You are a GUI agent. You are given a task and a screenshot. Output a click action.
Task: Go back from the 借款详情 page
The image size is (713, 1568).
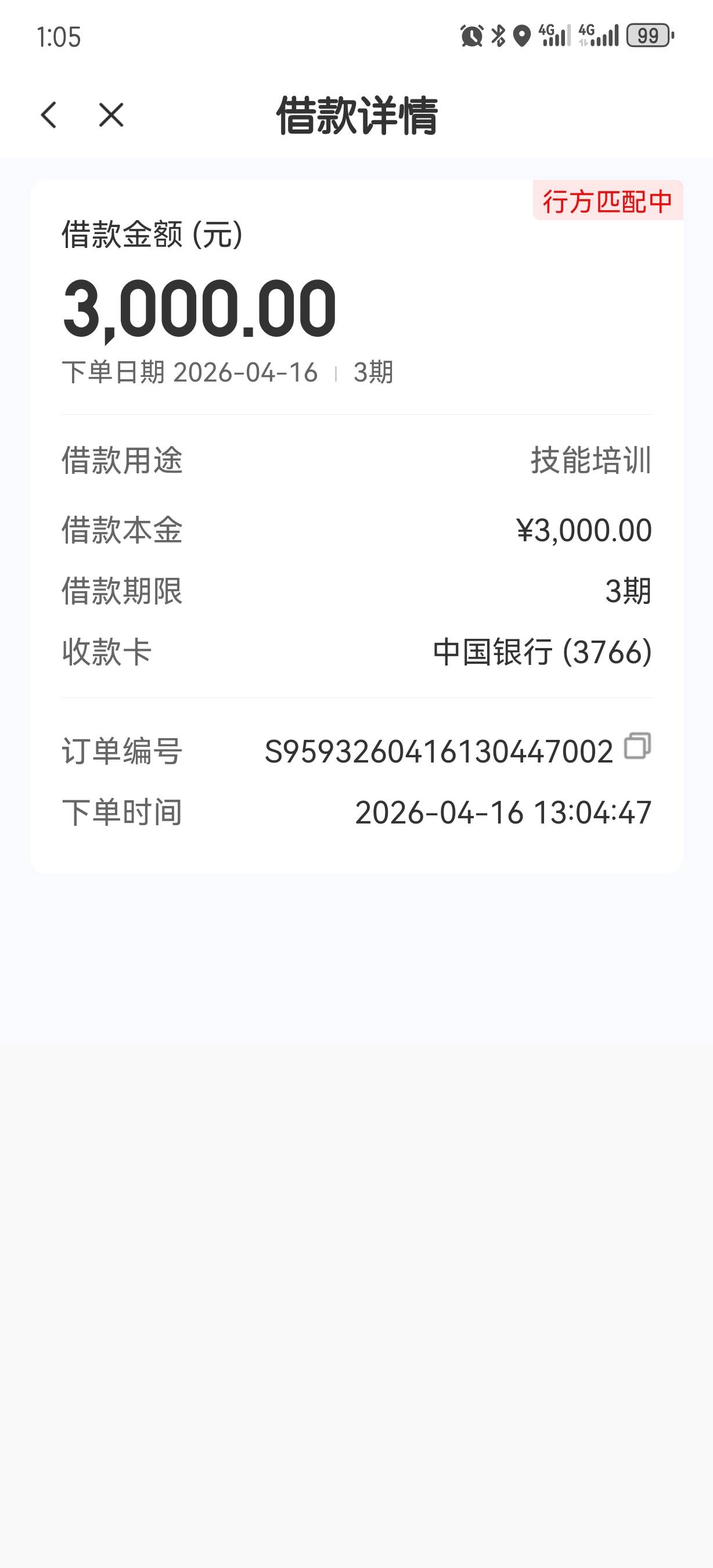click(49, 115)
